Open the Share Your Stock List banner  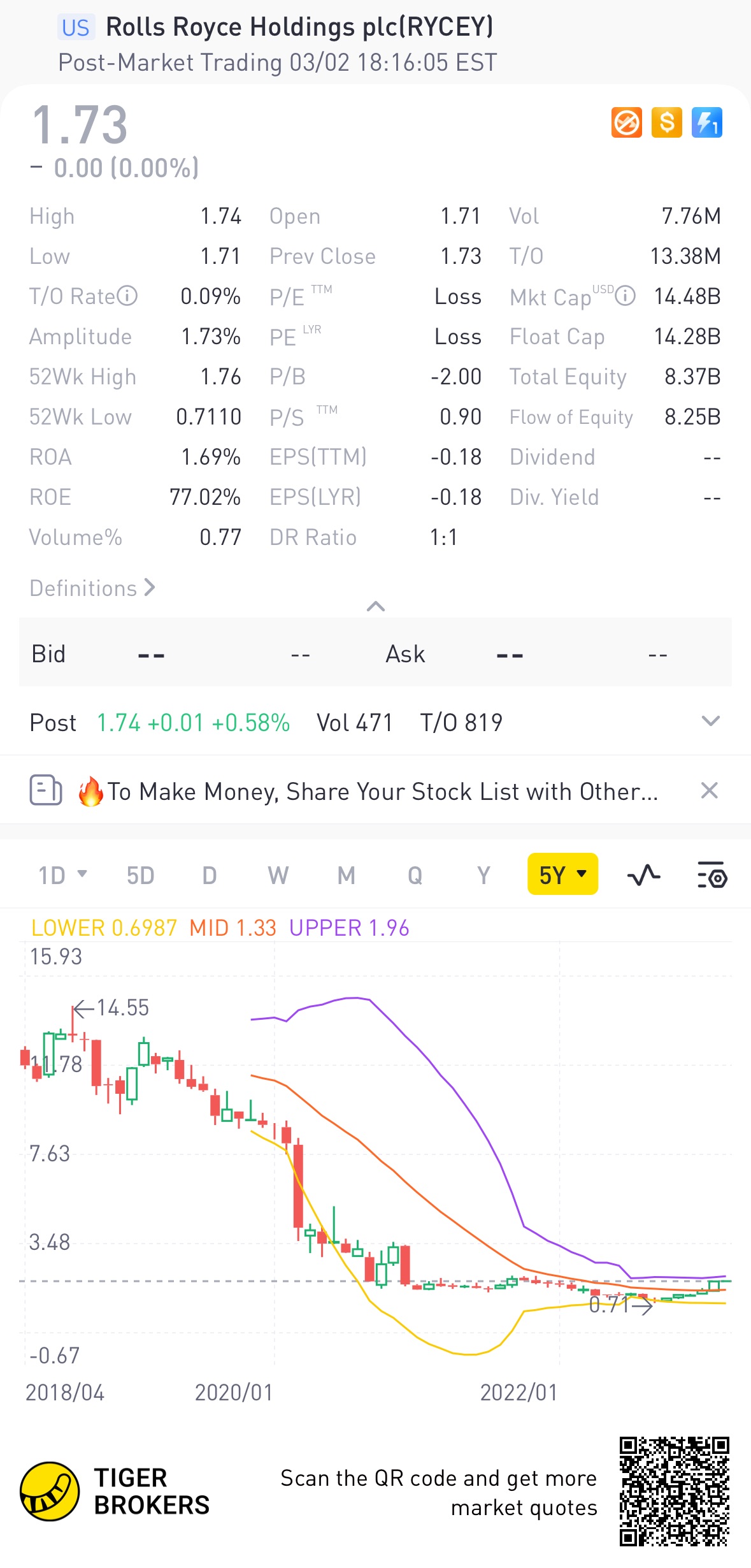[382, 792]
